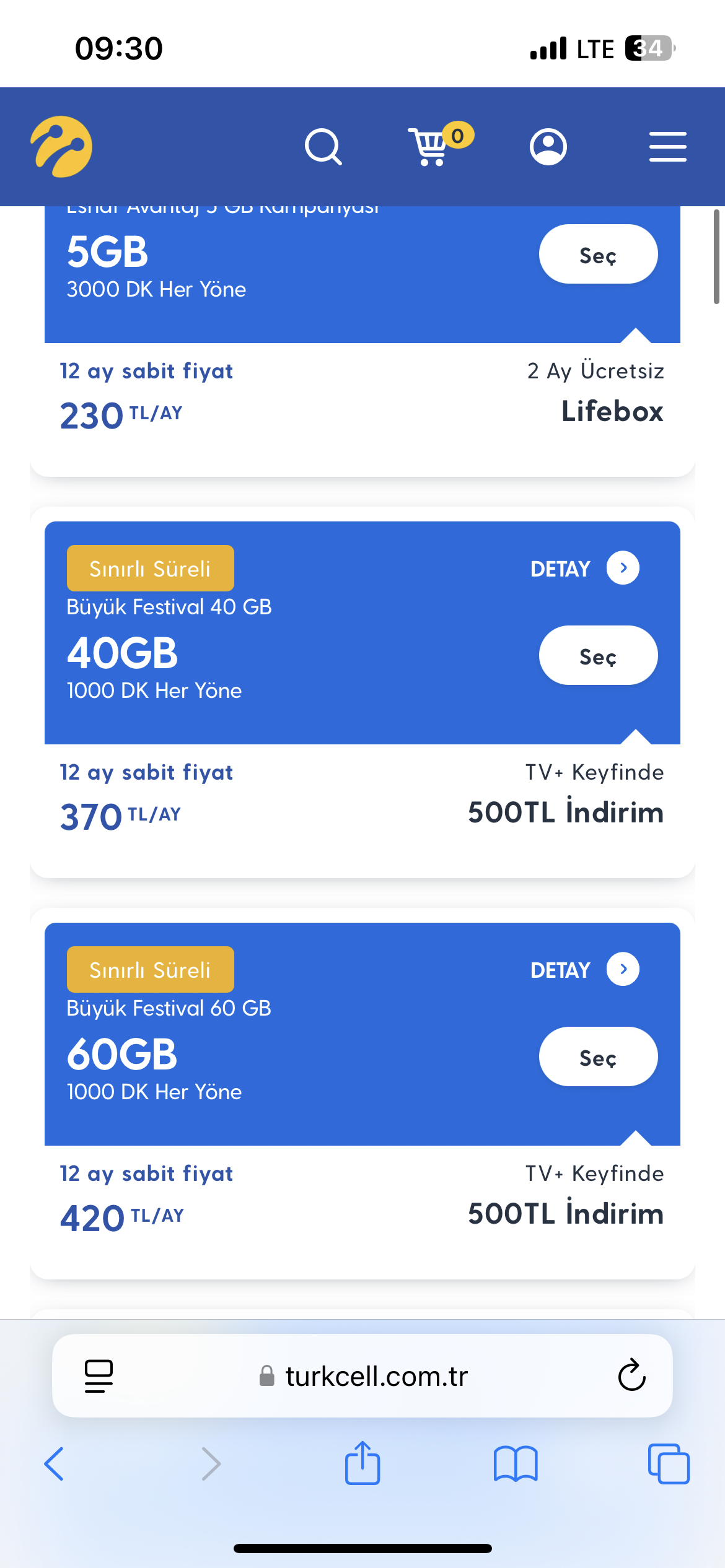Open the hamburger menu
The height and width of the screenshot is (1568, 725).
point(668,147)
